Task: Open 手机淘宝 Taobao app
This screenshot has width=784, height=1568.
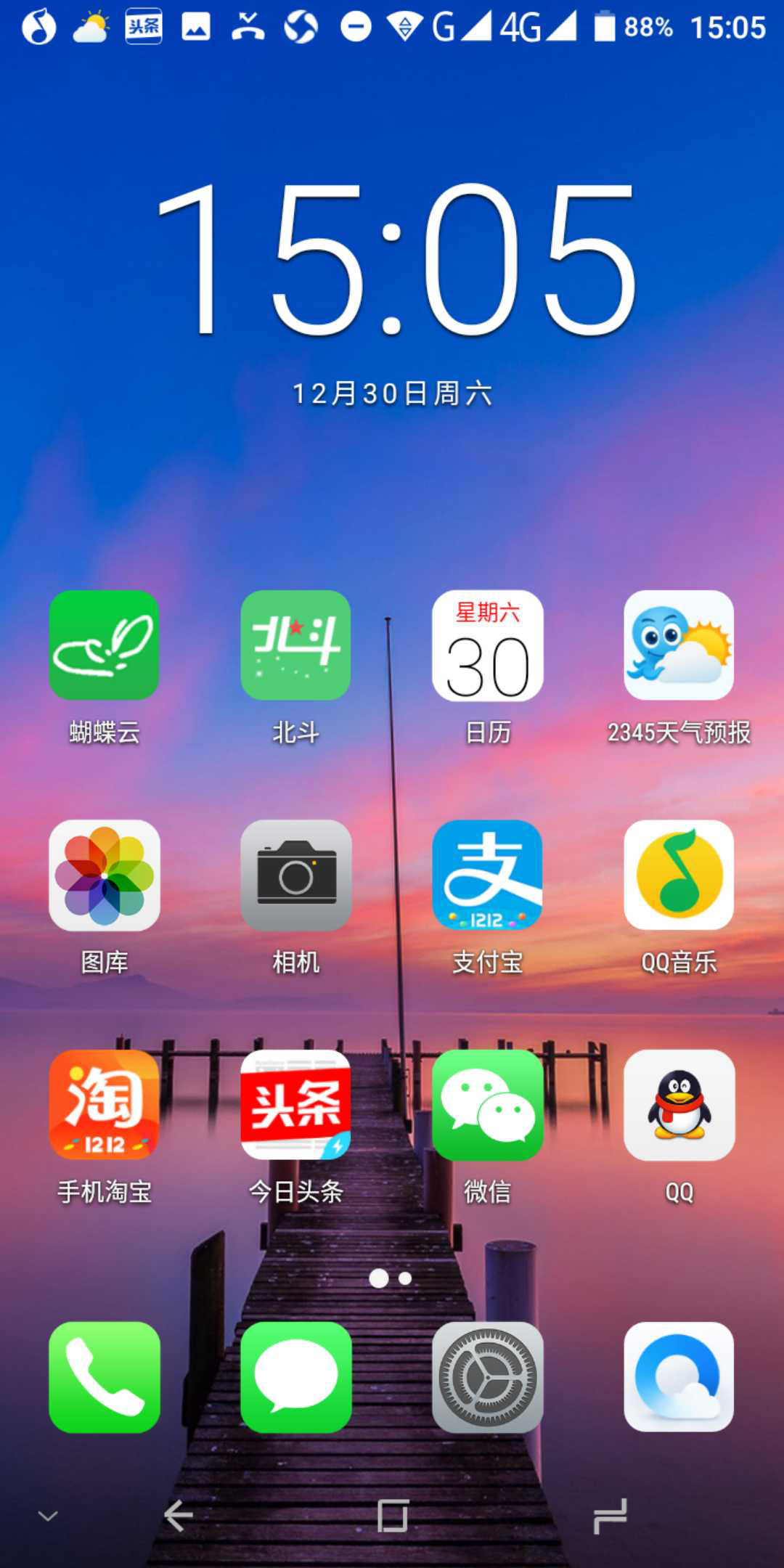Action: click(104, 1105)
